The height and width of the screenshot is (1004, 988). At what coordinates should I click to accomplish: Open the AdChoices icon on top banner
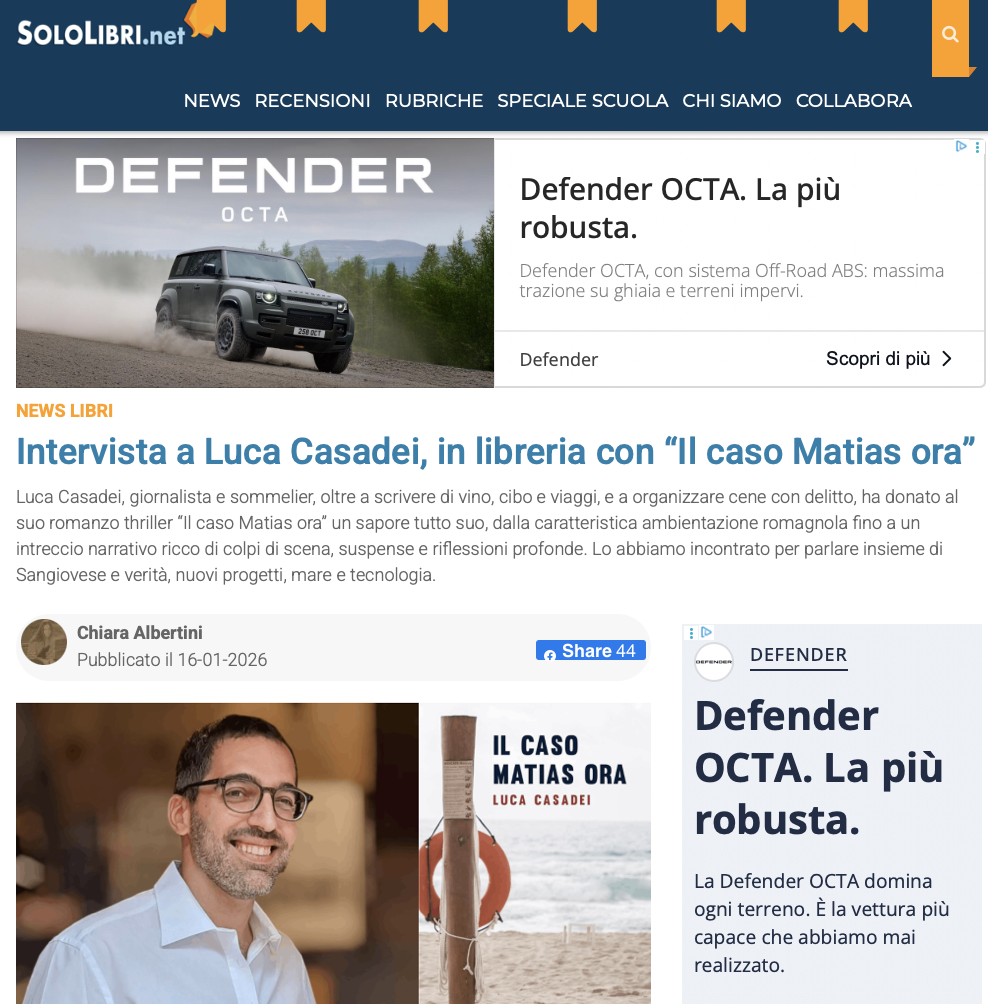point(961,147)
